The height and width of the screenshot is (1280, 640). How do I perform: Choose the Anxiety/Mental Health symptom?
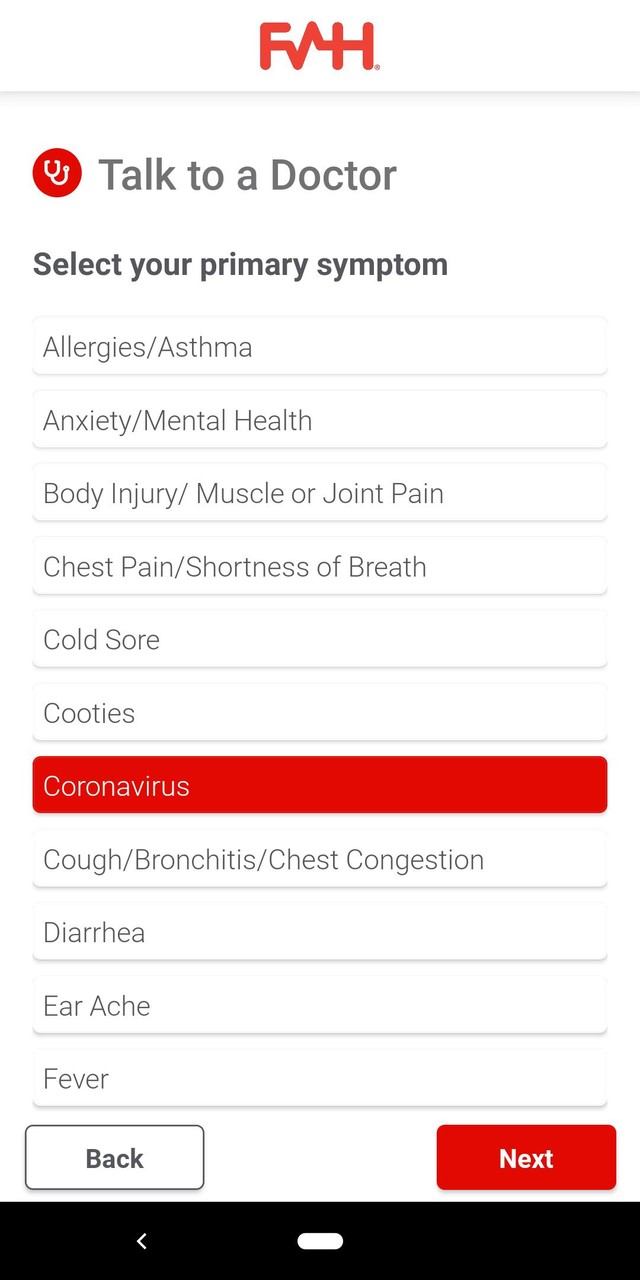pos(320,420)
